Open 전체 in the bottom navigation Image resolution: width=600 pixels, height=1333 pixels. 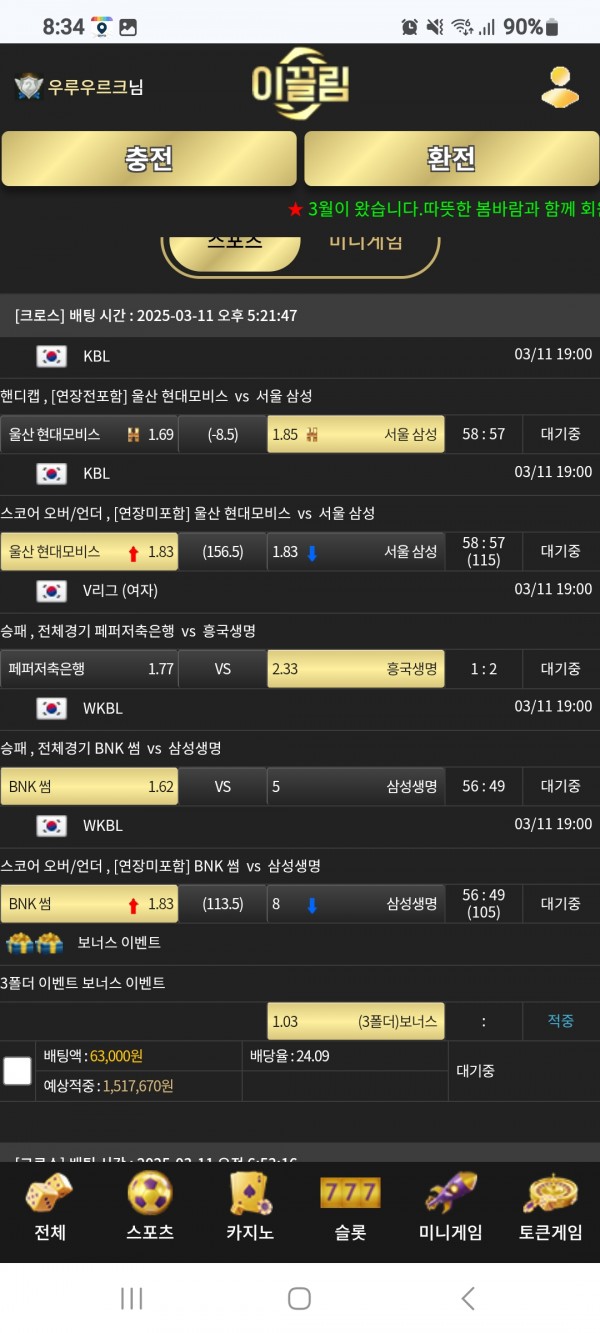click(x=49, y=1208)
